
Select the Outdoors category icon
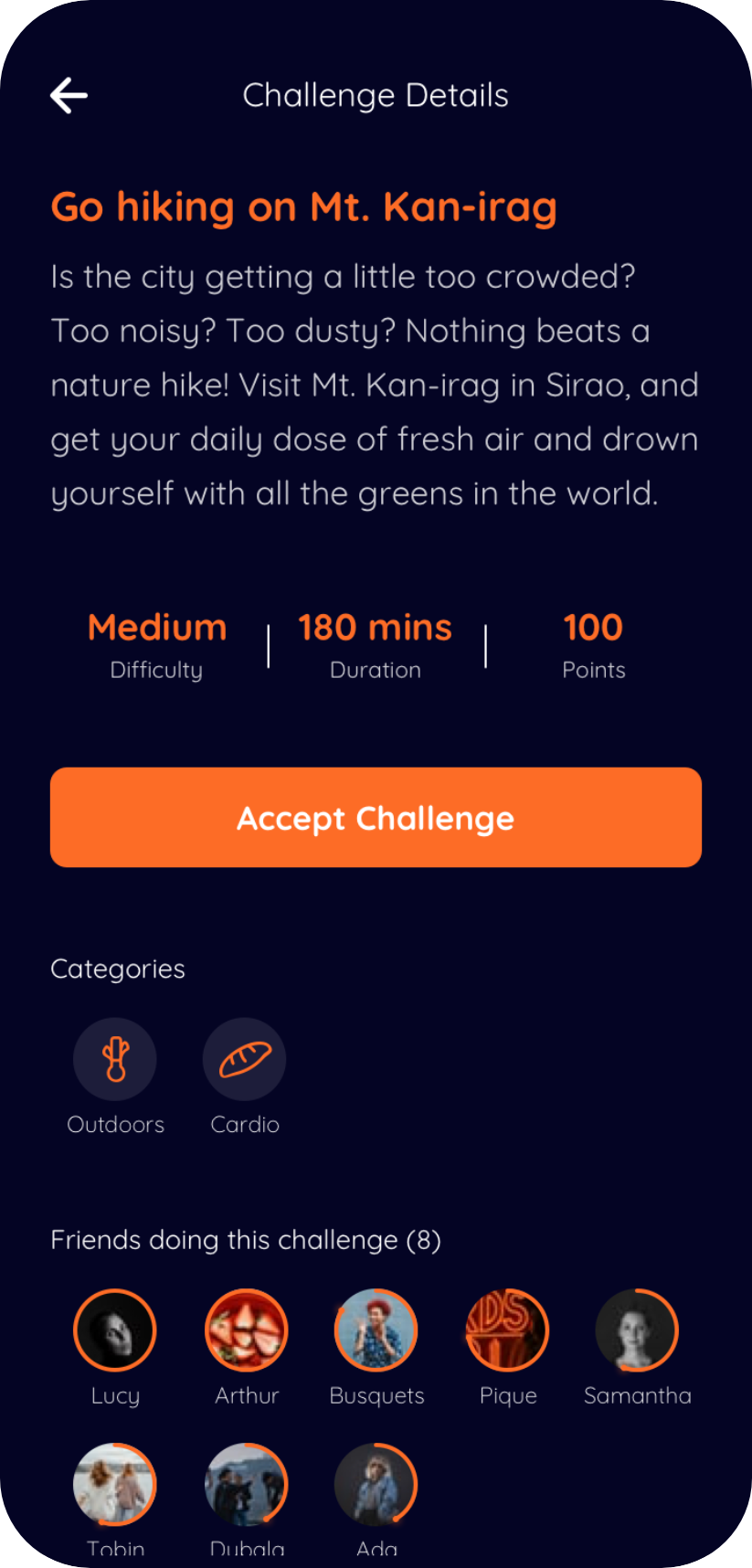coord(115,1058)
